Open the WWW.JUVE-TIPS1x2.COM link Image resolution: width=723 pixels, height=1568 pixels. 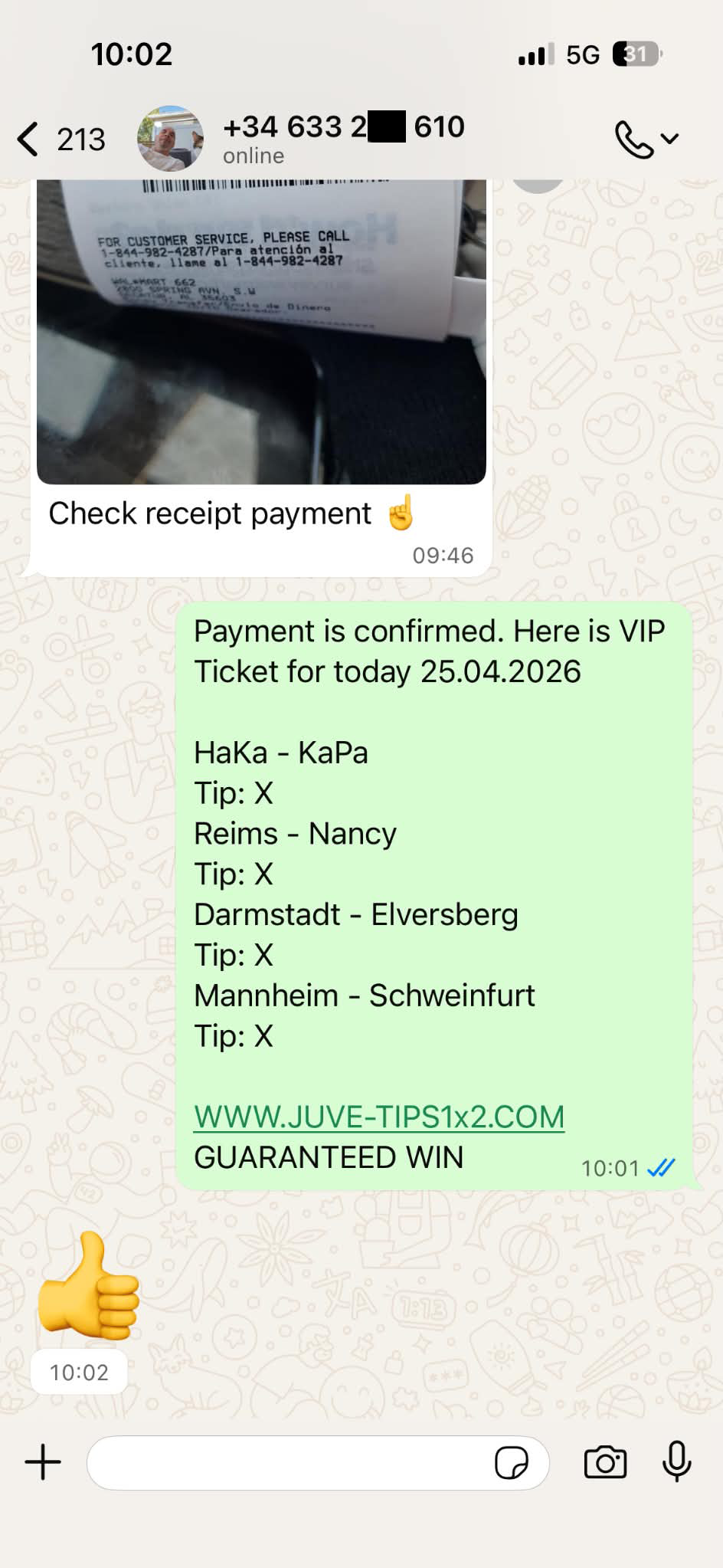(x=379, y=1117)
